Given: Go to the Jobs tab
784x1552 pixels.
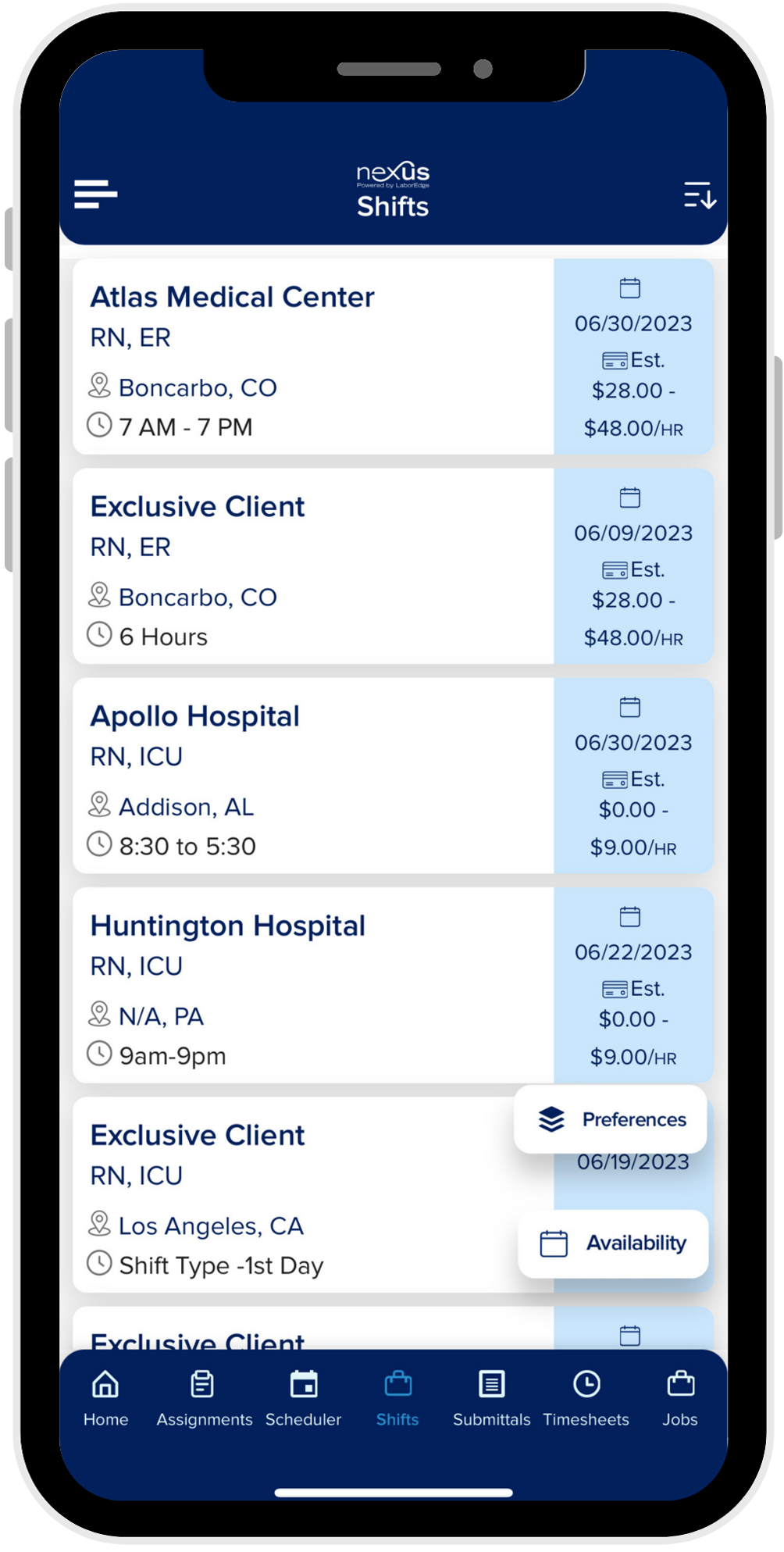Looking at the screenshot, I should (680, 1398).
